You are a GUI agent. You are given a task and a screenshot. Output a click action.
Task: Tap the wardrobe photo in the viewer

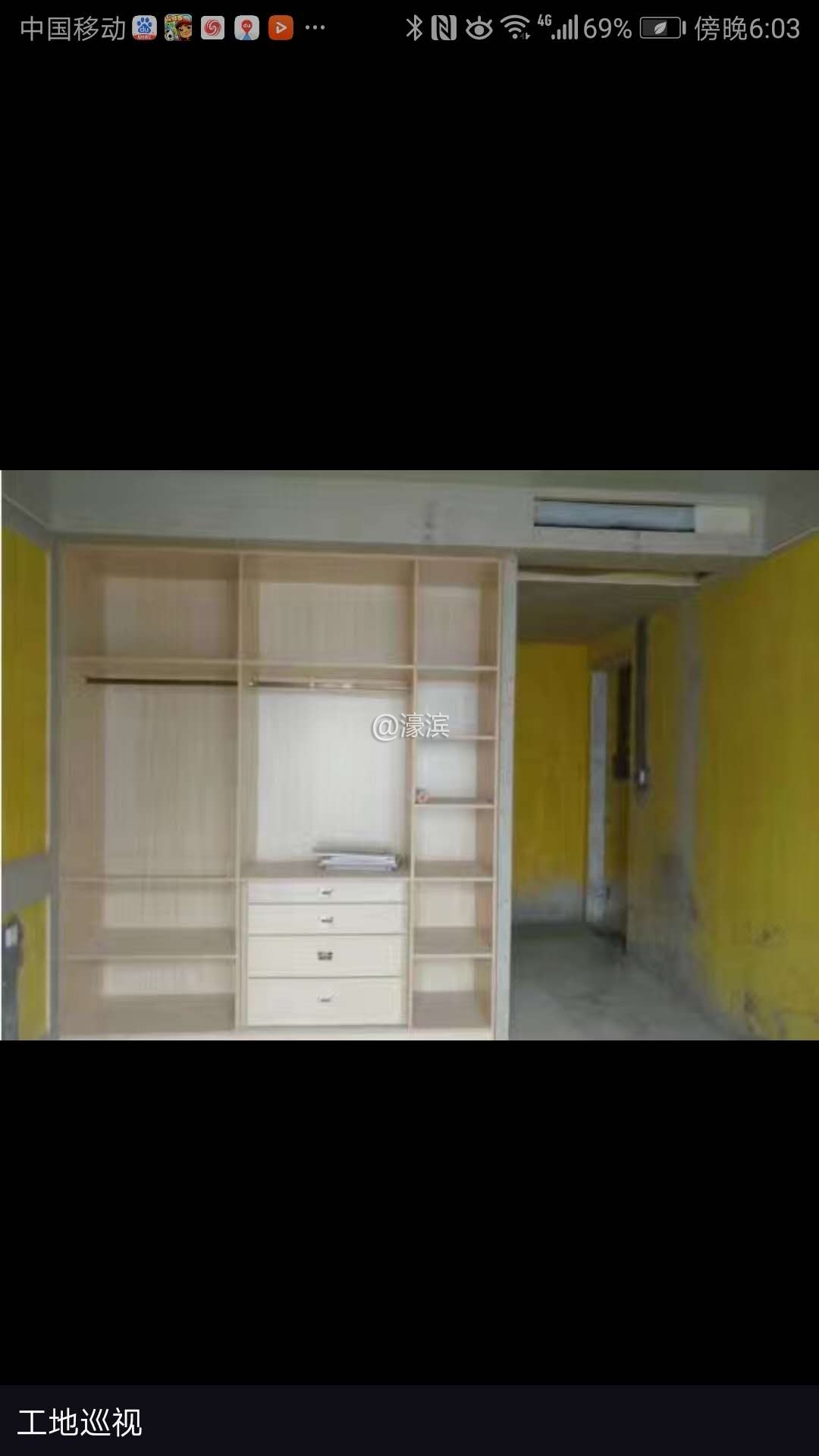[x=409, y=755]
